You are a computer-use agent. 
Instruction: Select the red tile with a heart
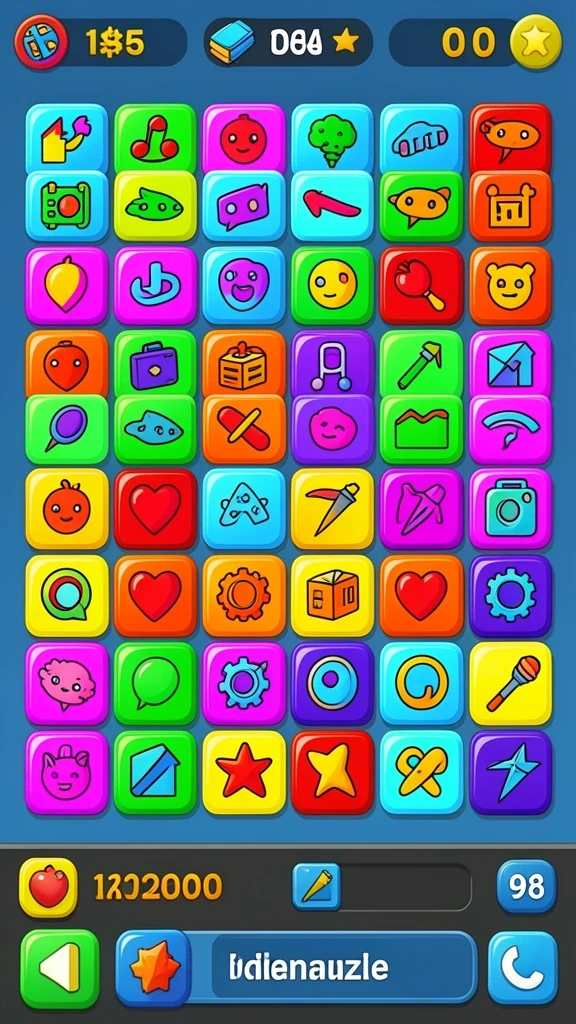coord(155,509)
